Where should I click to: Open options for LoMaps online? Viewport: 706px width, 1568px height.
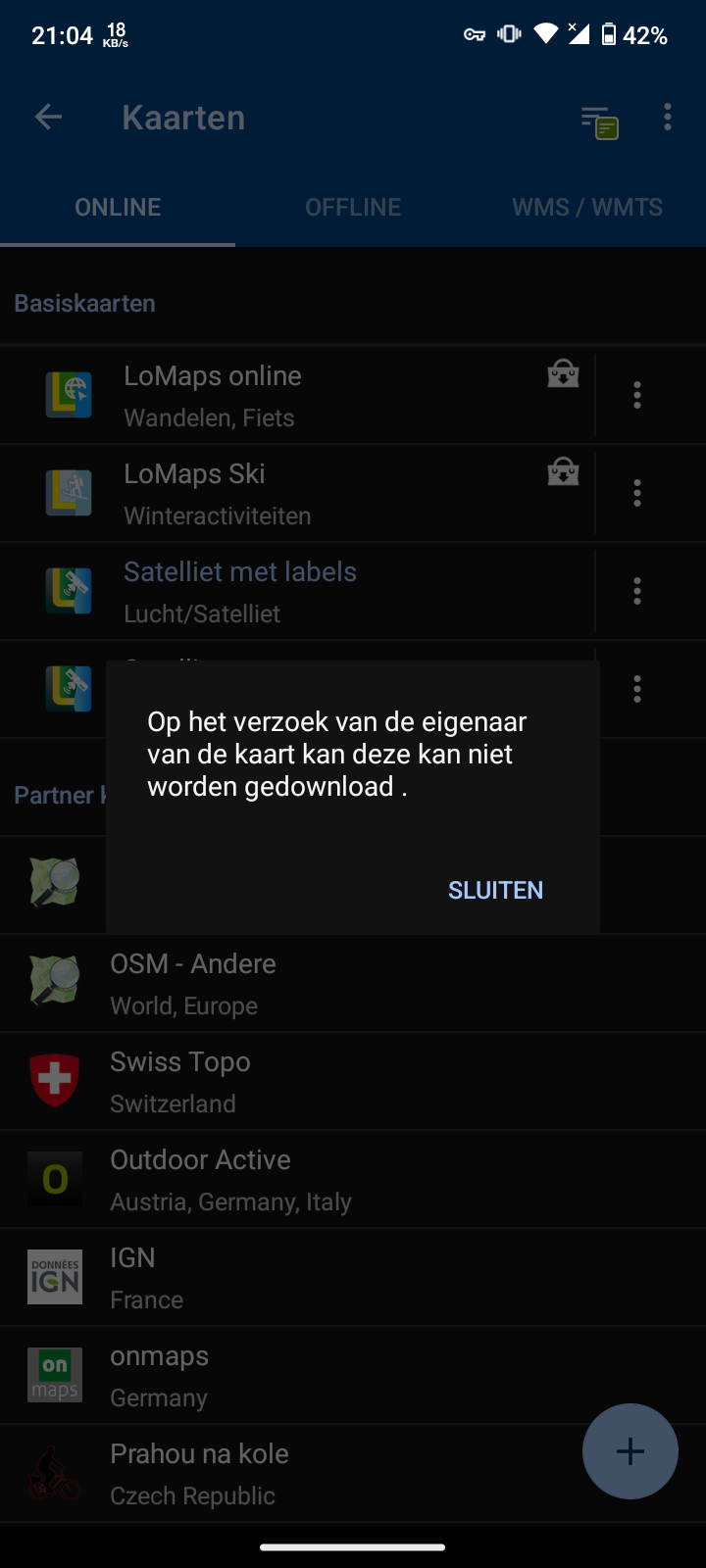tap(637, 395)
